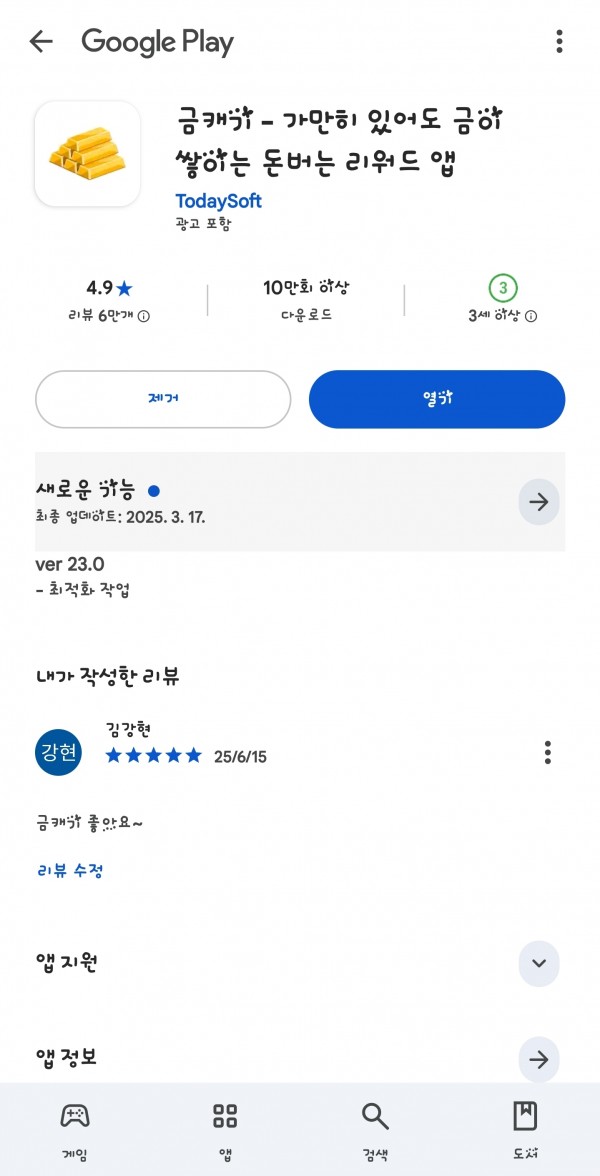Screen dimensions: 600x1176
Task: Open 앱 정보 with the arrow
Action: 538,1059
